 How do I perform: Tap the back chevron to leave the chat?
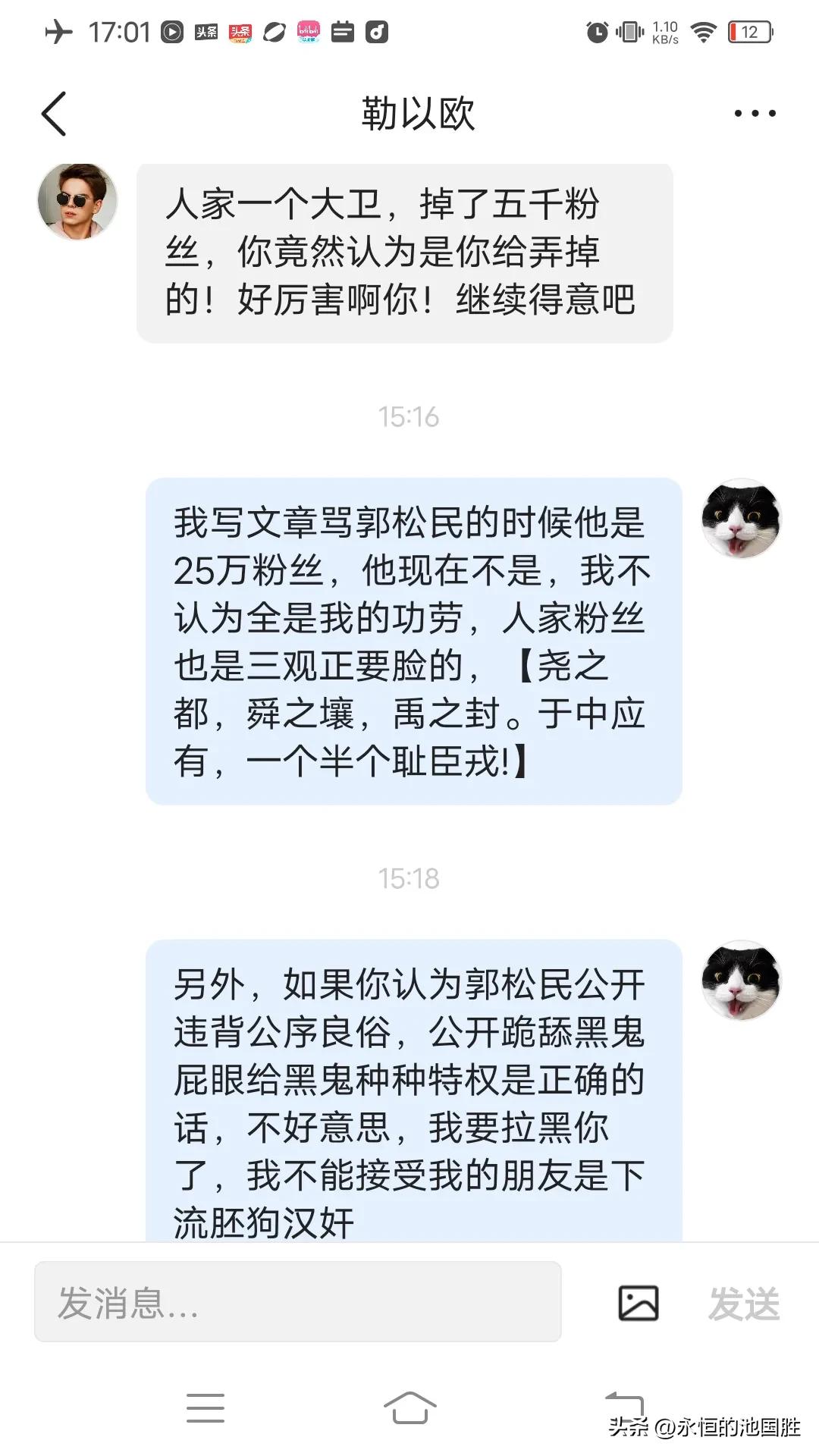click(52, 114)
